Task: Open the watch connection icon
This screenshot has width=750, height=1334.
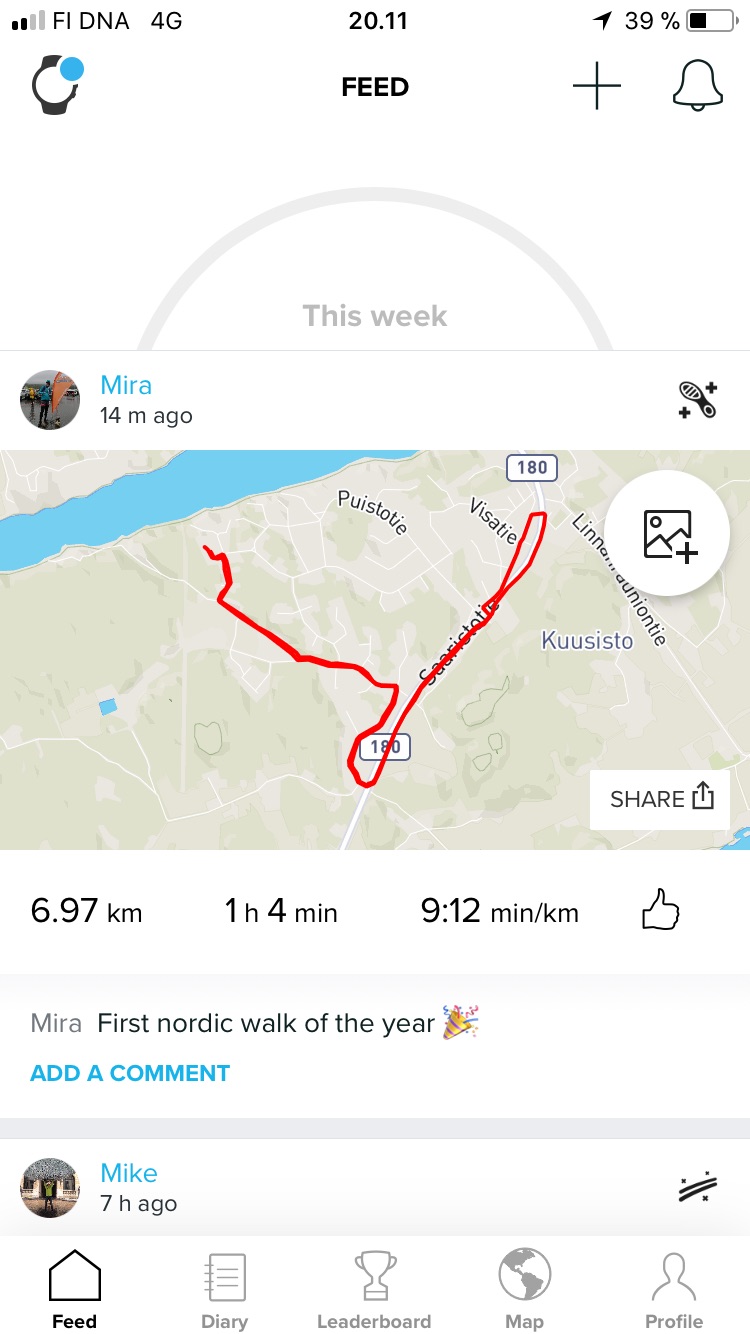Action: [57, 87]
